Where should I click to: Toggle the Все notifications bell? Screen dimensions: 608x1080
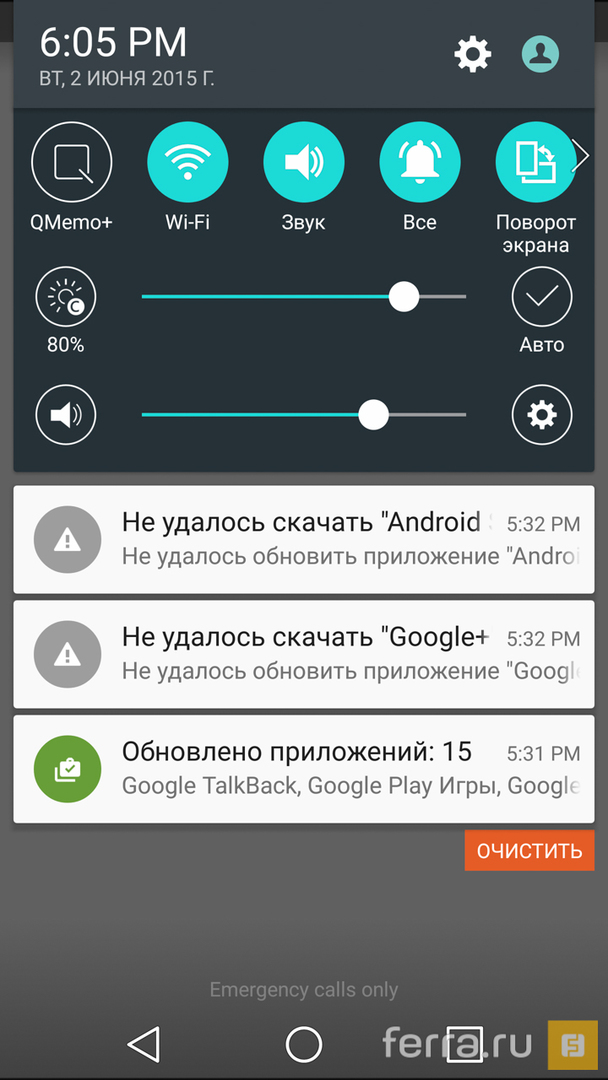click(420, 162)
